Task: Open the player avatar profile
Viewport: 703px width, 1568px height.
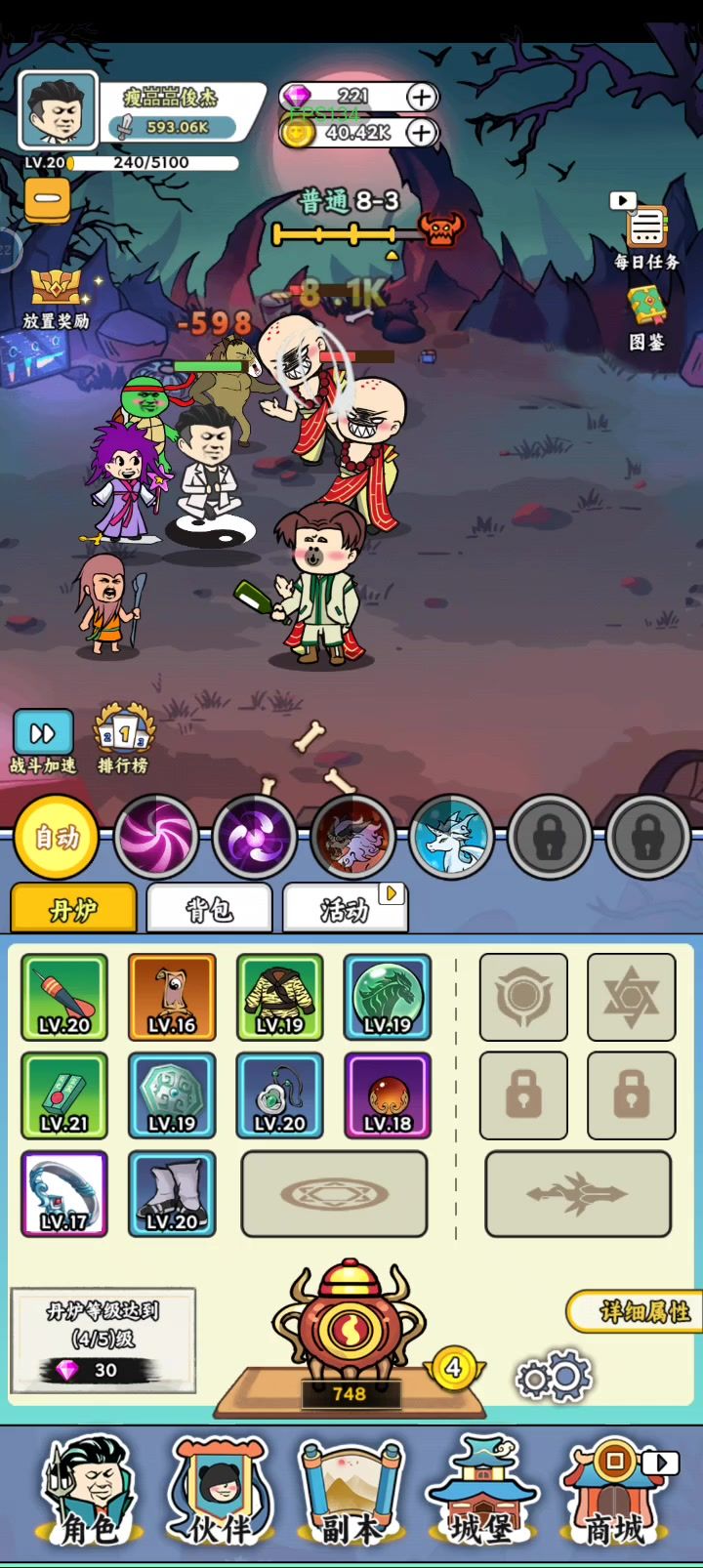Action: [59, 110]
